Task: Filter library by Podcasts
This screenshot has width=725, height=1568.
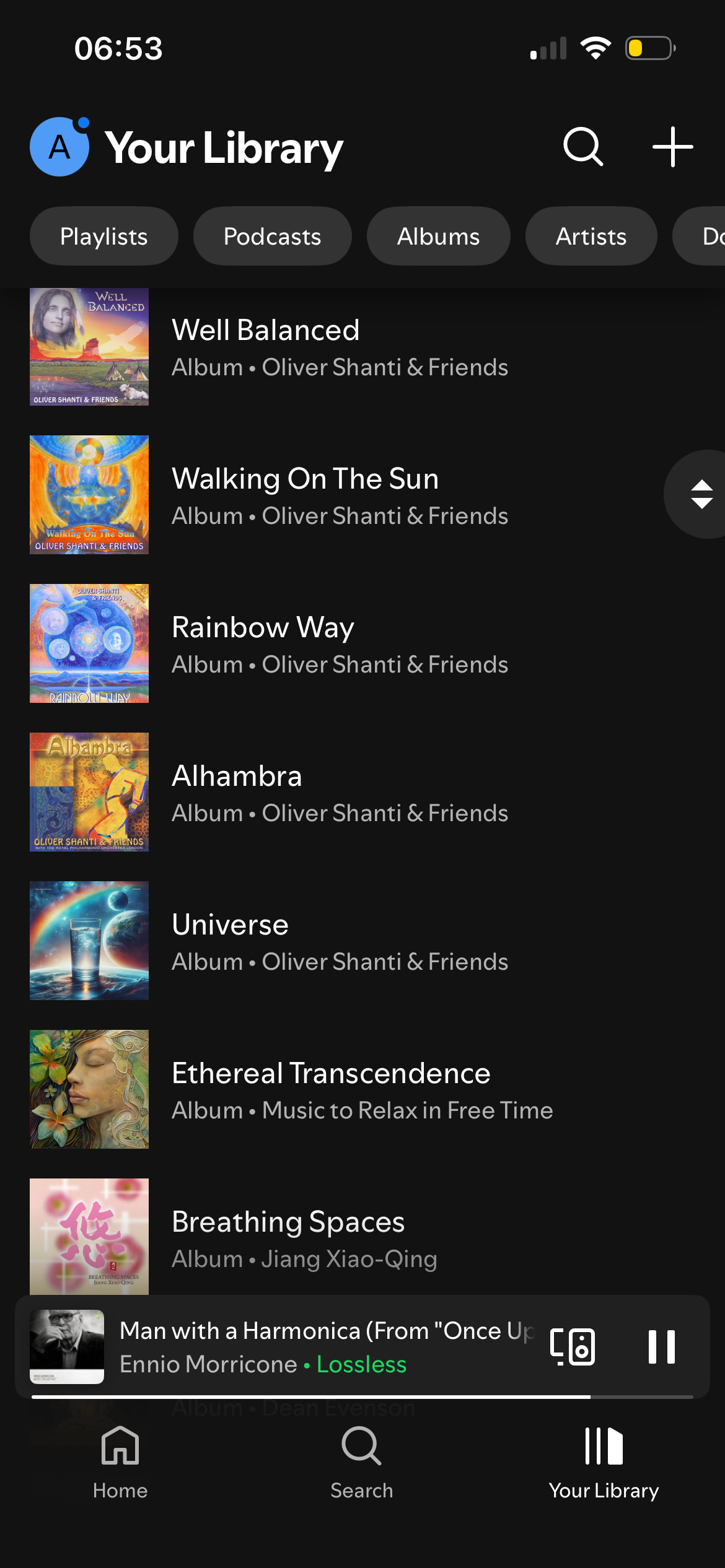Action: (272, 236)
